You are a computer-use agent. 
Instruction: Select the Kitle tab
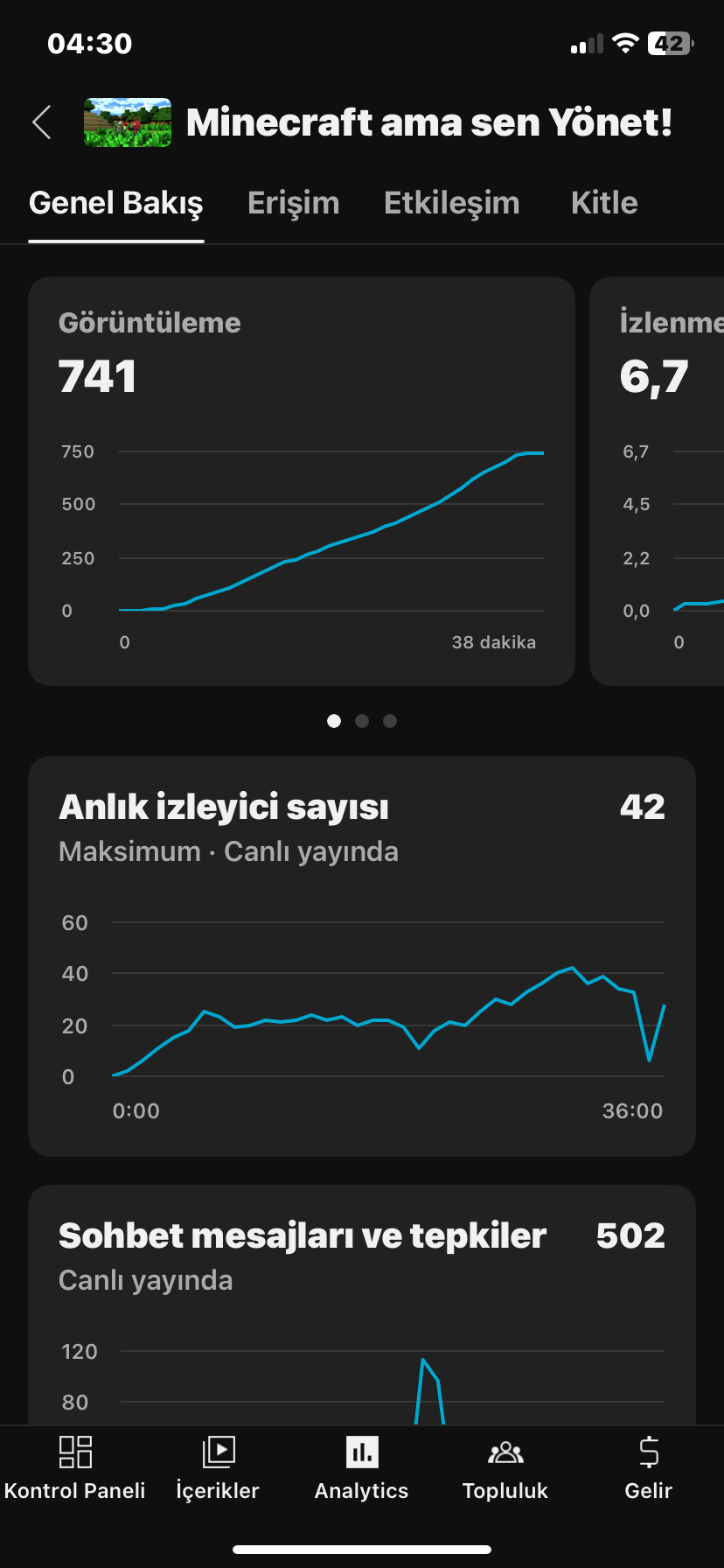click(604, 203)
